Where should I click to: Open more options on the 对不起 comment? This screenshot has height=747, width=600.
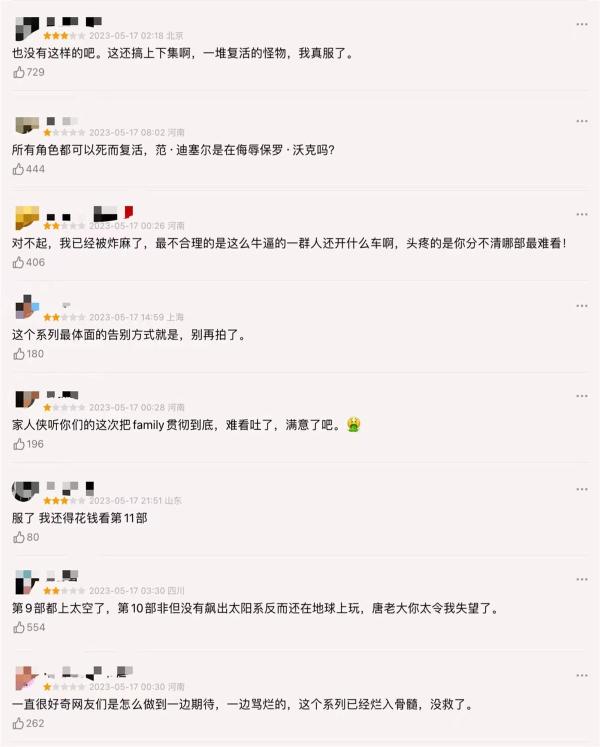pyautogui.click(x=582, y=212)
